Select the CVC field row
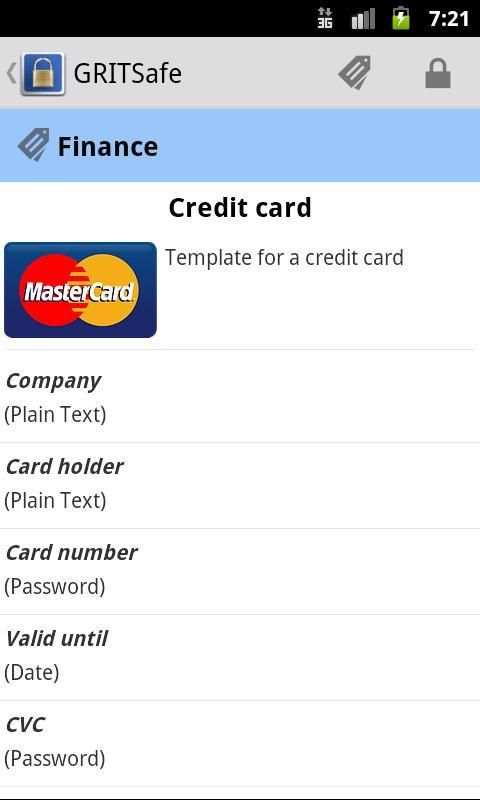Image resolution: width=480 pixels, height=800 pixels. point(240,743)
